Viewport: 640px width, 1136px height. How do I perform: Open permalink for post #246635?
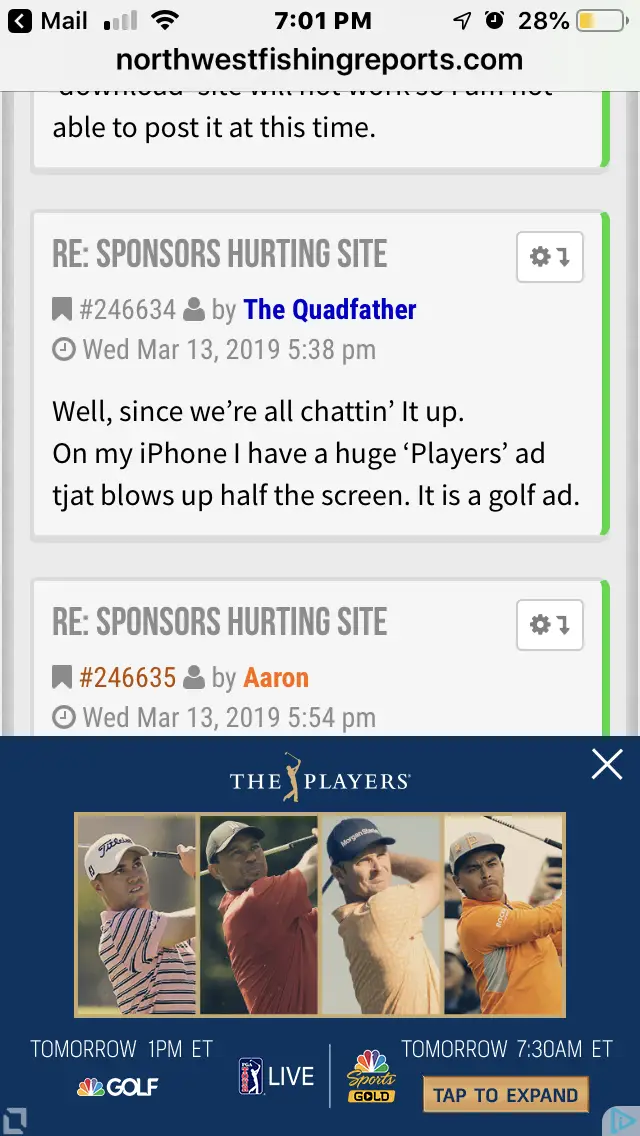[x=127, y=678]
